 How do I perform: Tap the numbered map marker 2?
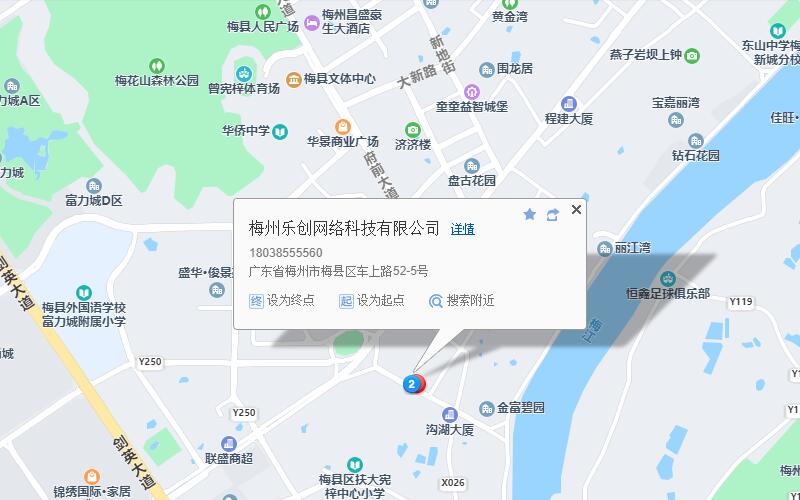412,384
